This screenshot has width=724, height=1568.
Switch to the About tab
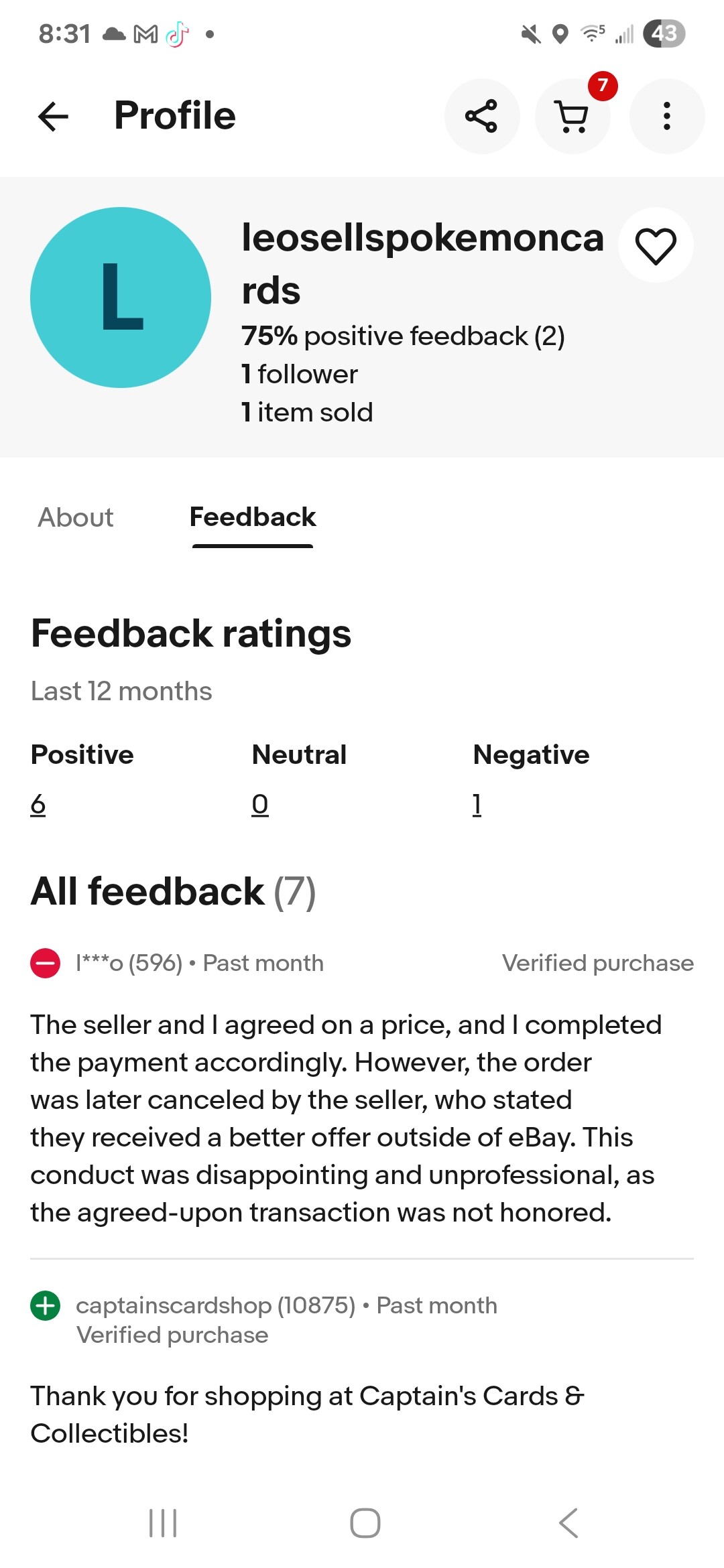76,517
